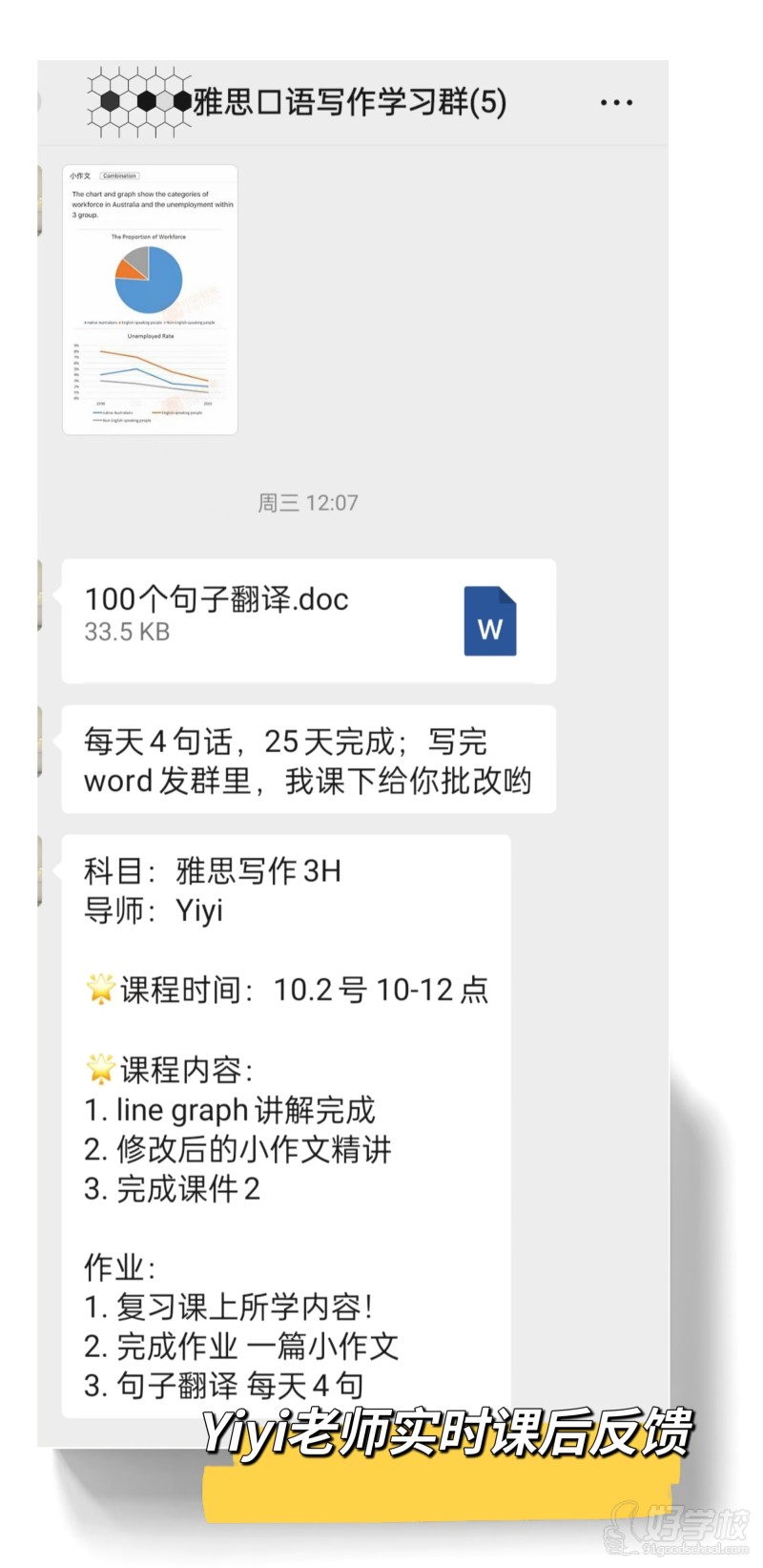Click the 周三 12:07 timestamp
The width and height of the screenshot is (763, 1568).
click(x=307, y=503)
